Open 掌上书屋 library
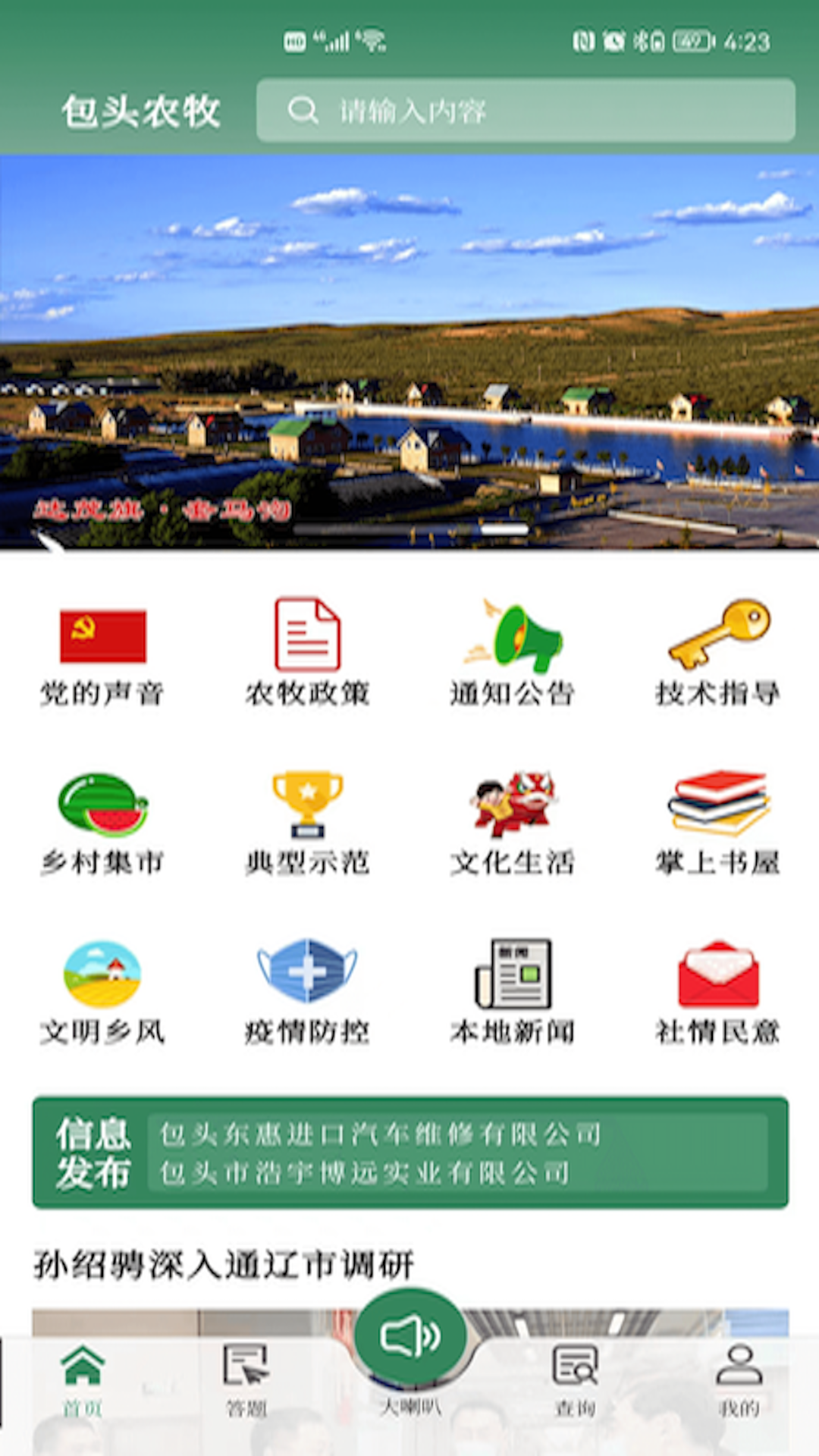Viewport: 819px width, 1456px height. click(x=717, y=823)
